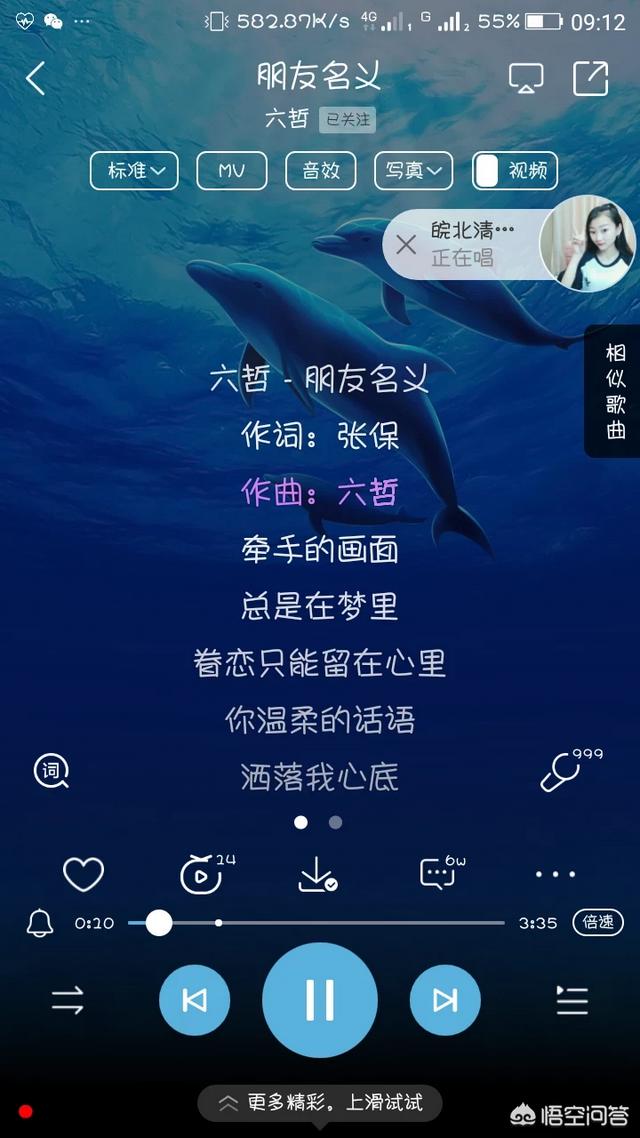Open the 音效 sound effects settings

coord(321,171)
